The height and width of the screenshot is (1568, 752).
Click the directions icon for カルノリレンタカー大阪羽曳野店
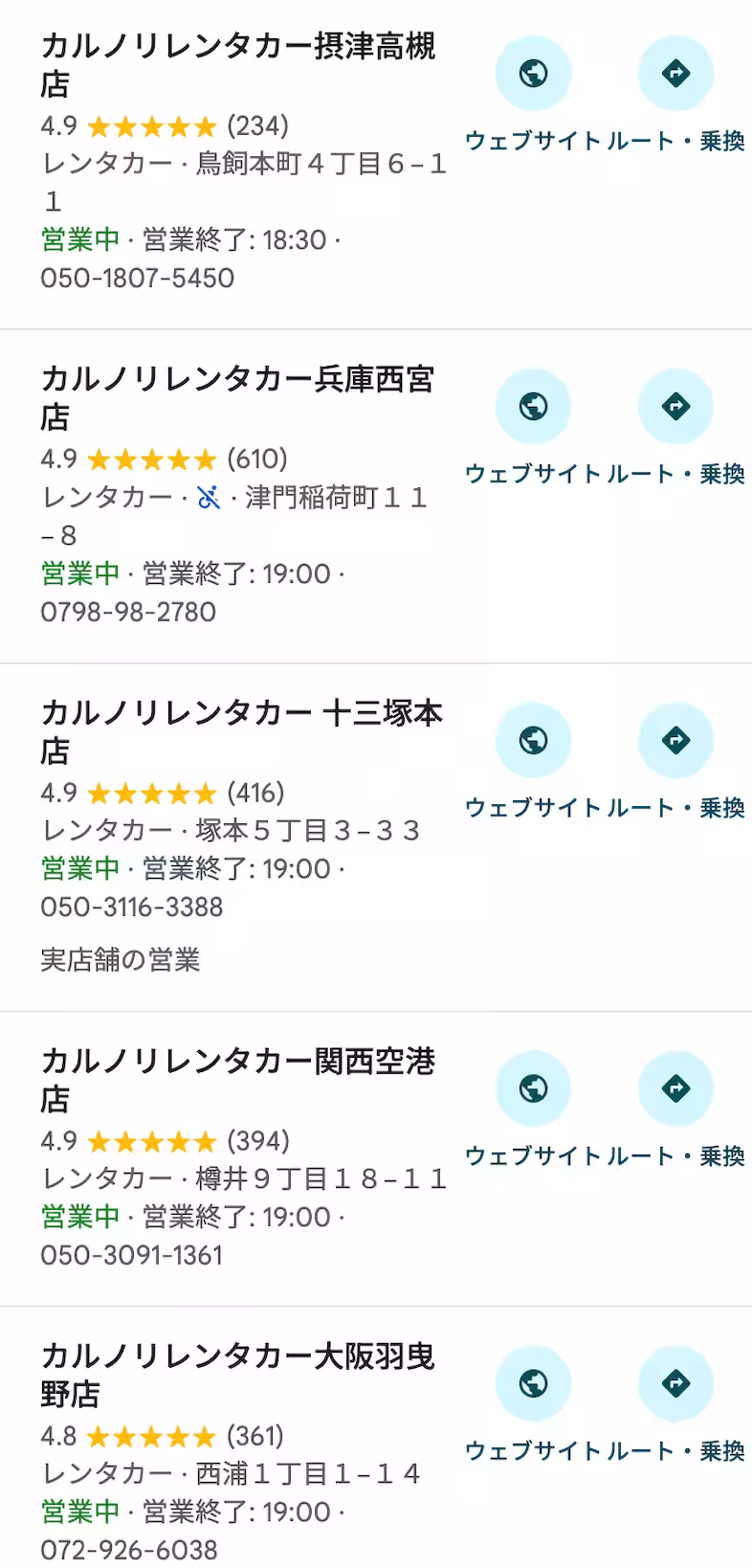pyautogui.click(x=675, y=1383)
